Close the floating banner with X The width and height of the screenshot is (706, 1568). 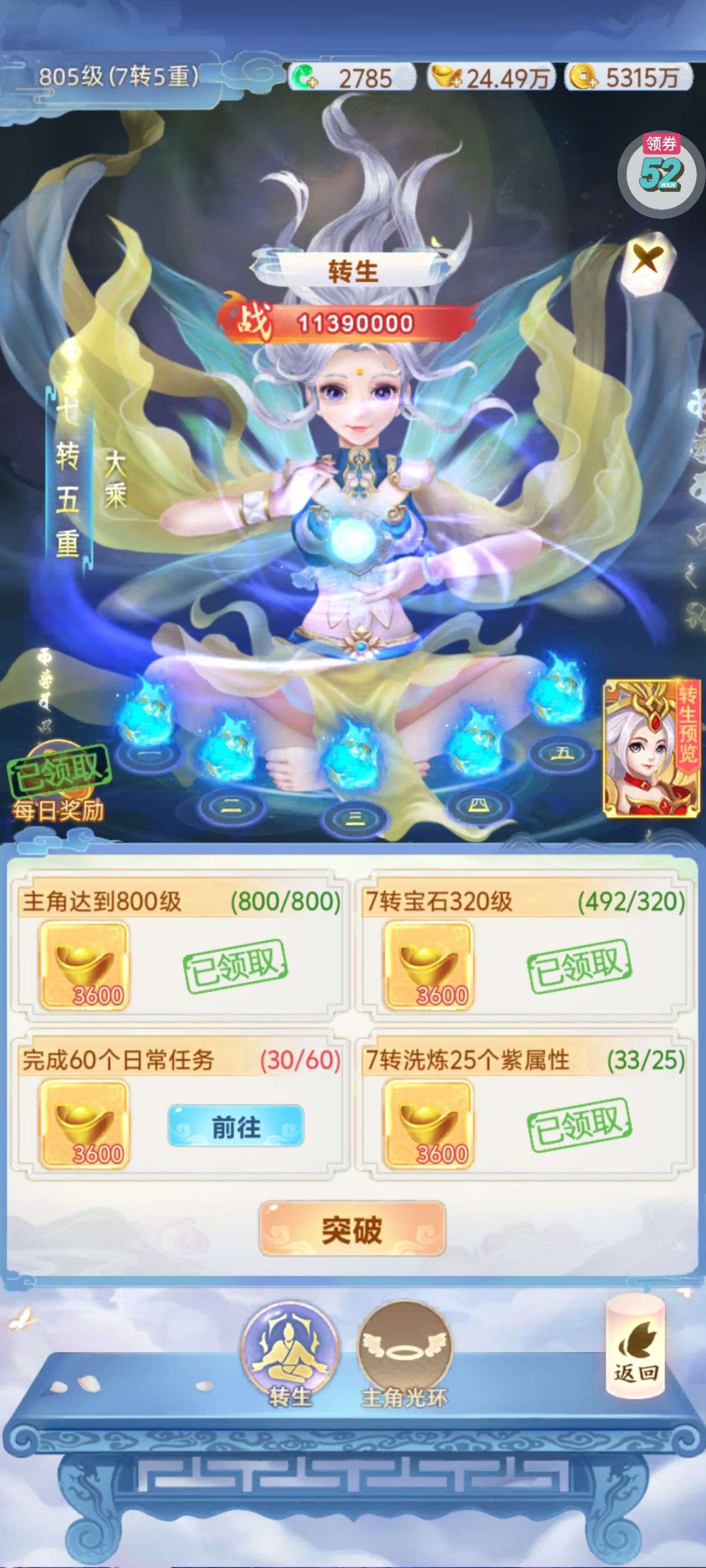(x=646, y=260)
